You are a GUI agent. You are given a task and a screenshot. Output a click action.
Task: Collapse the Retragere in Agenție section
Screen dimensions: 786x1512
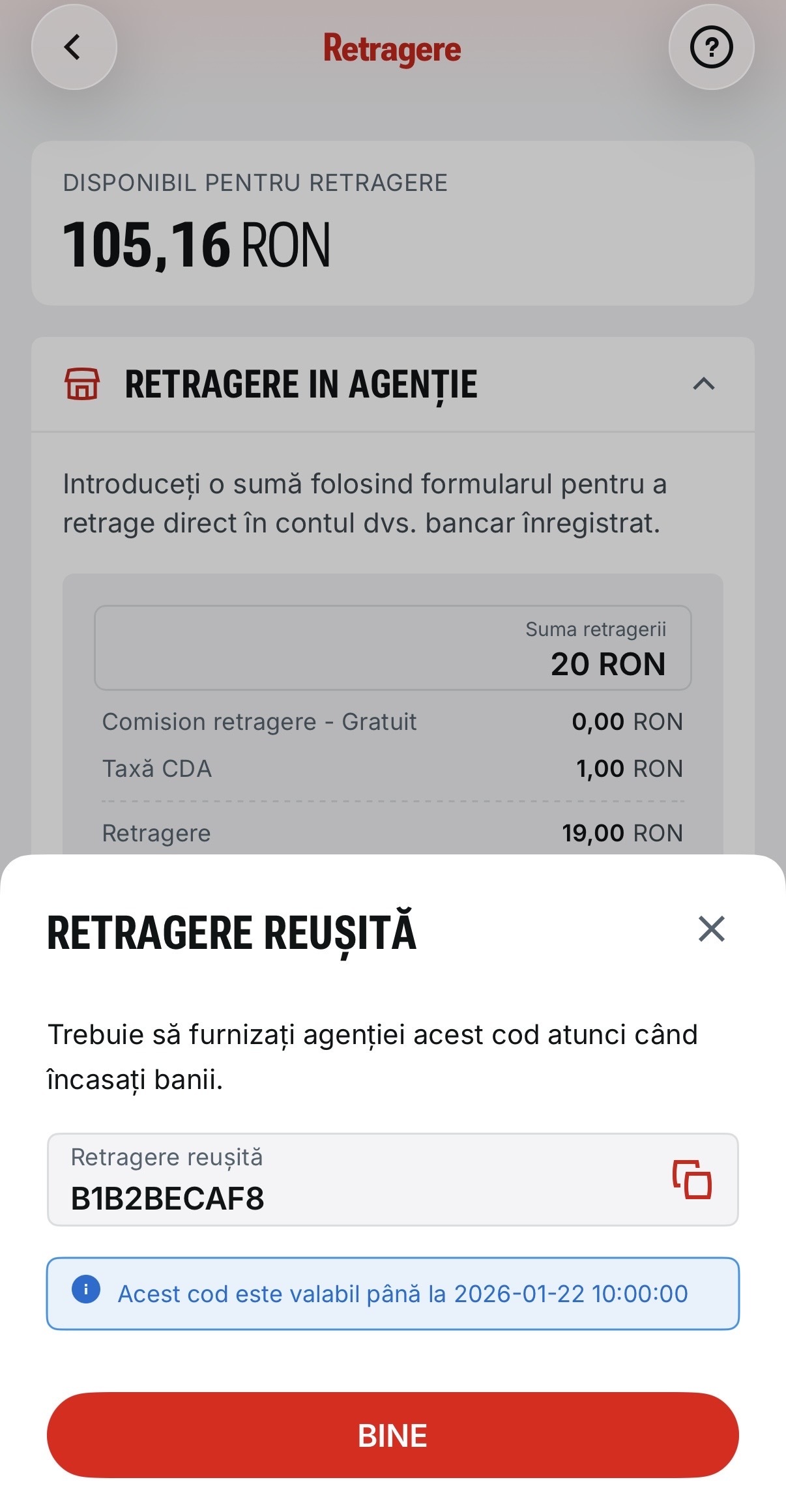pyautogui.click(x=704, y=385)
